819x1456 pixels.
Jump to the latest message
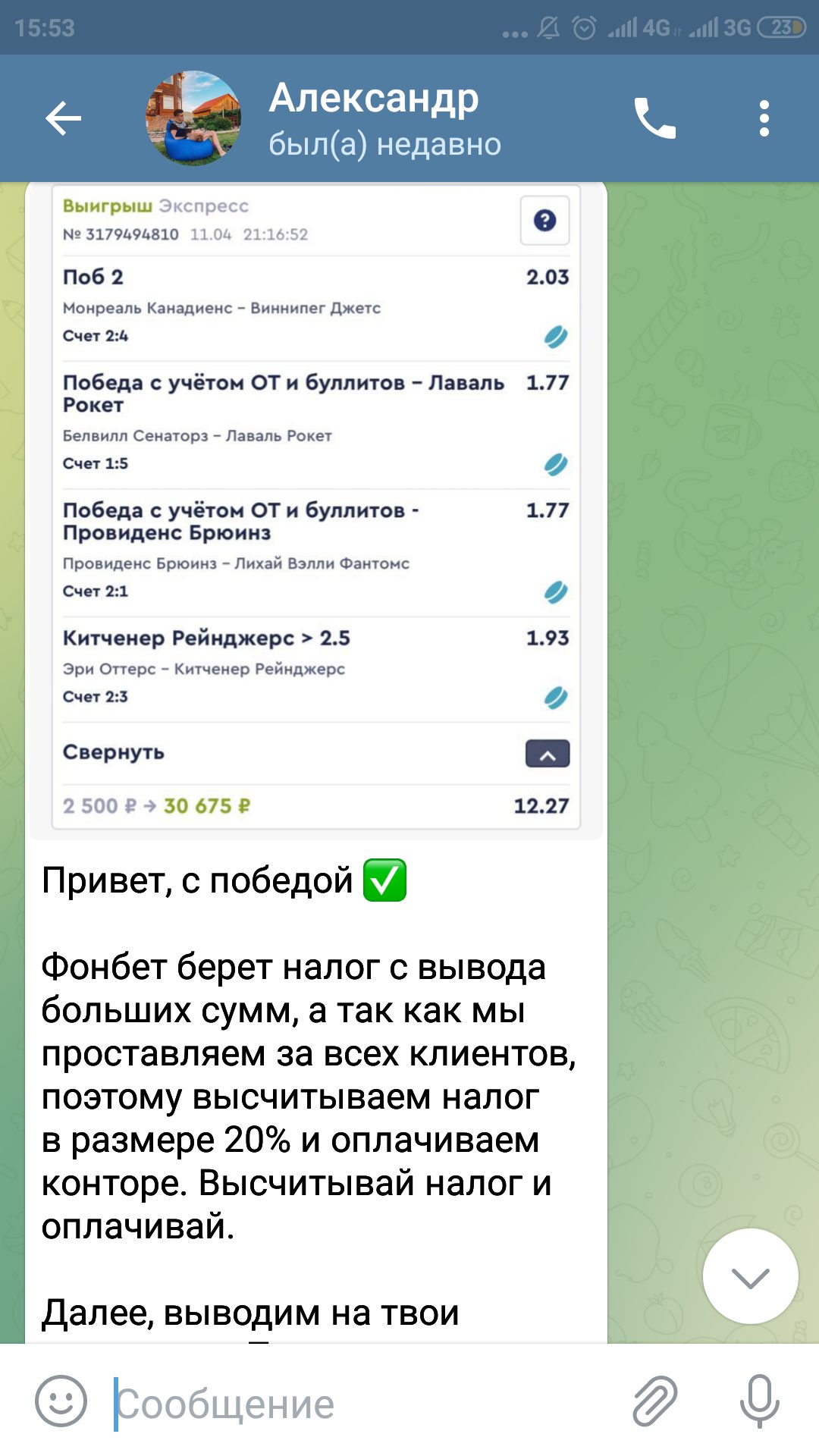tap(750, 1277)
